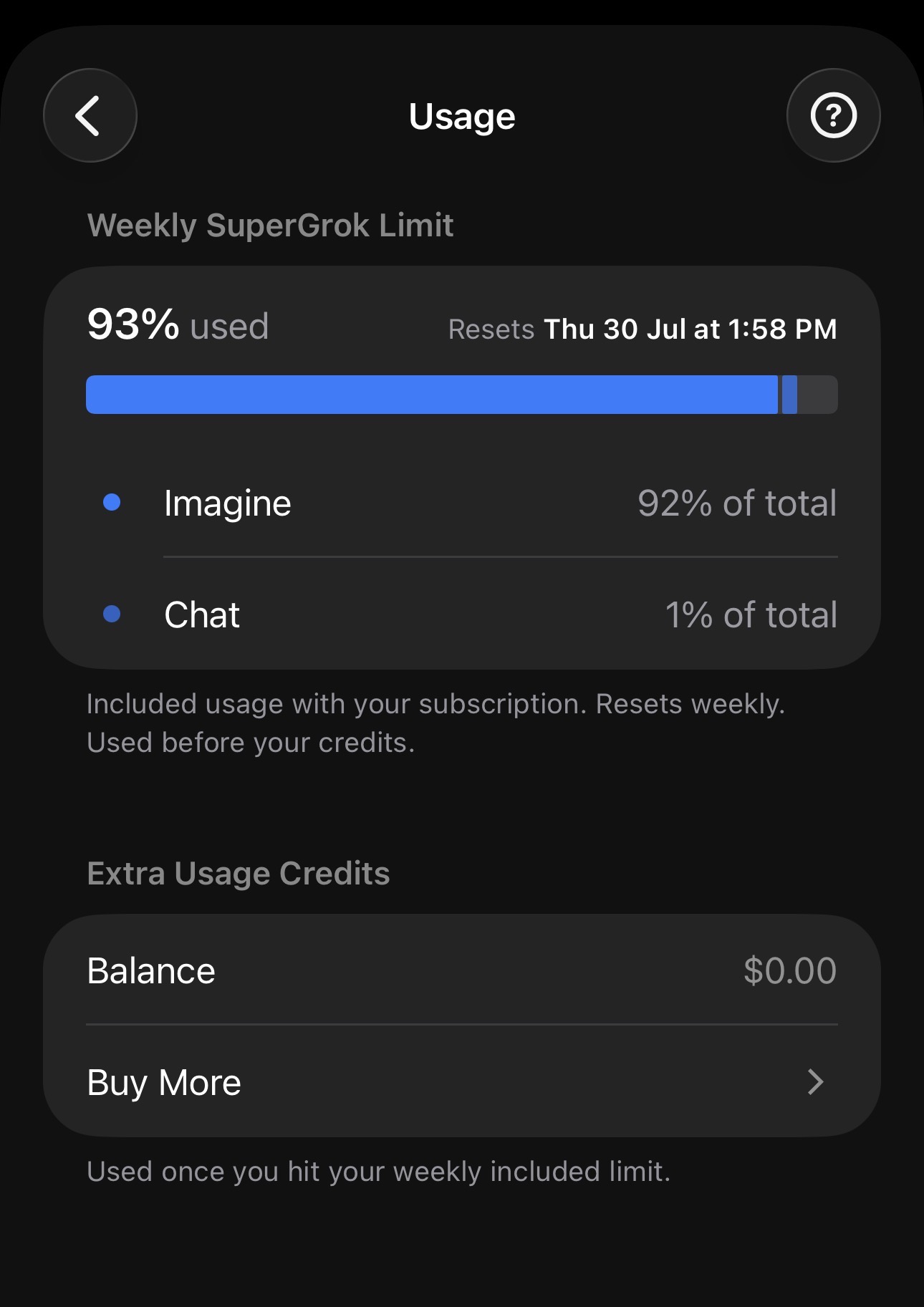Go back from the Usage screen
Image resolution: width=924 pixels, height=1307 pixels.
pos(90,115)
